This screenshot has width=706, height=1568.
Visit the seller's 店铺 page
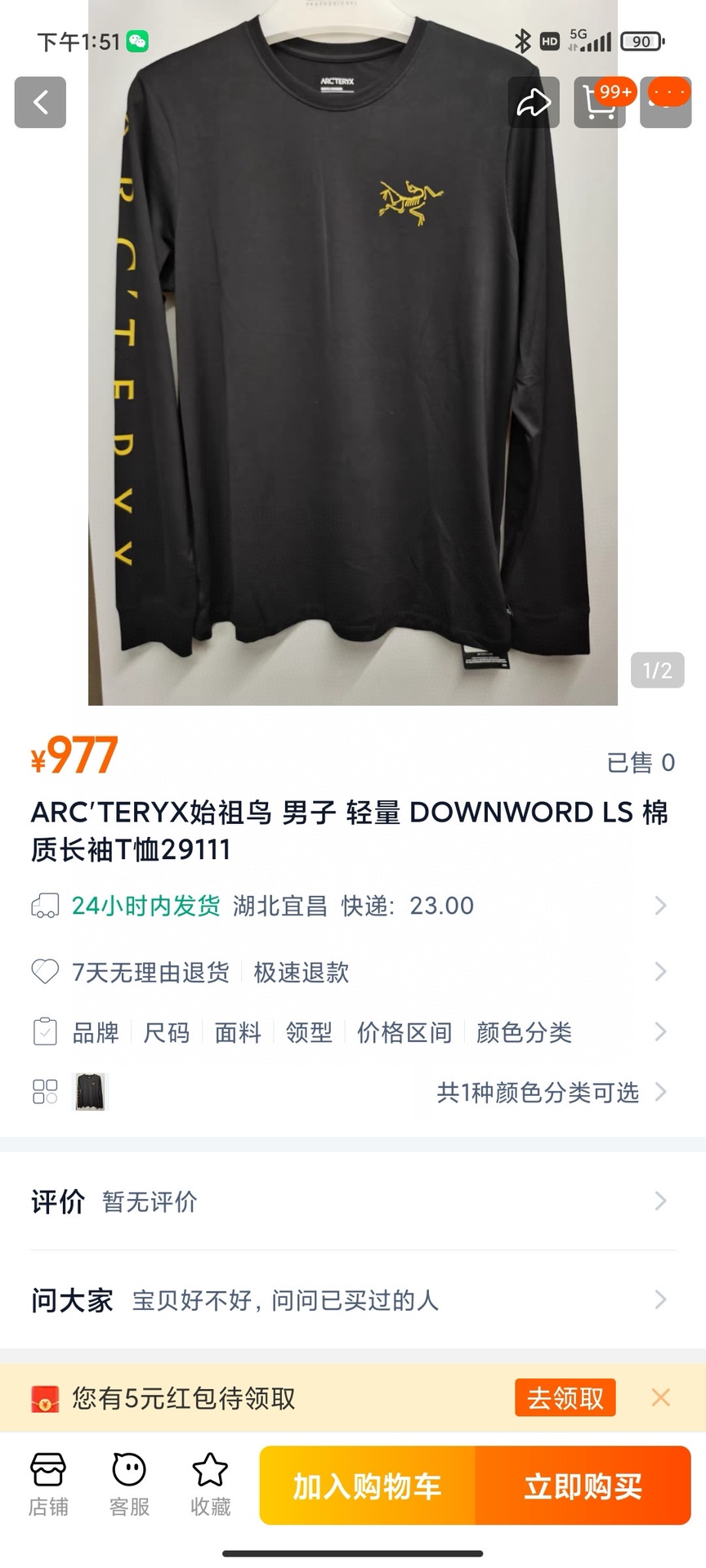point(48,1484)
